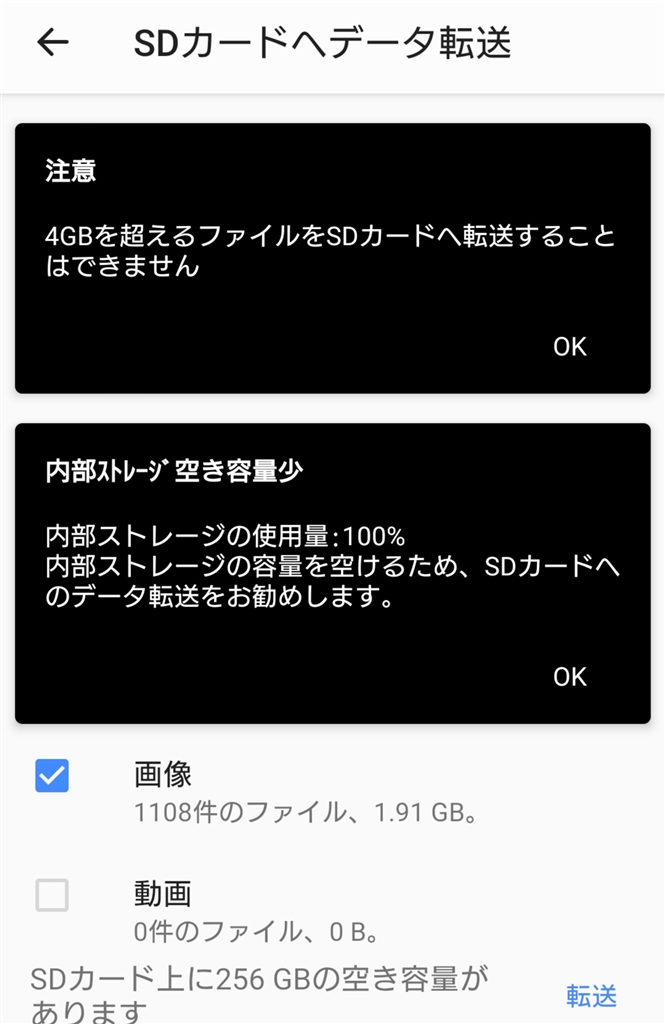665x1024 pixels.
Task: Dismiss the 注意 notice with OK
Action: 569,347
